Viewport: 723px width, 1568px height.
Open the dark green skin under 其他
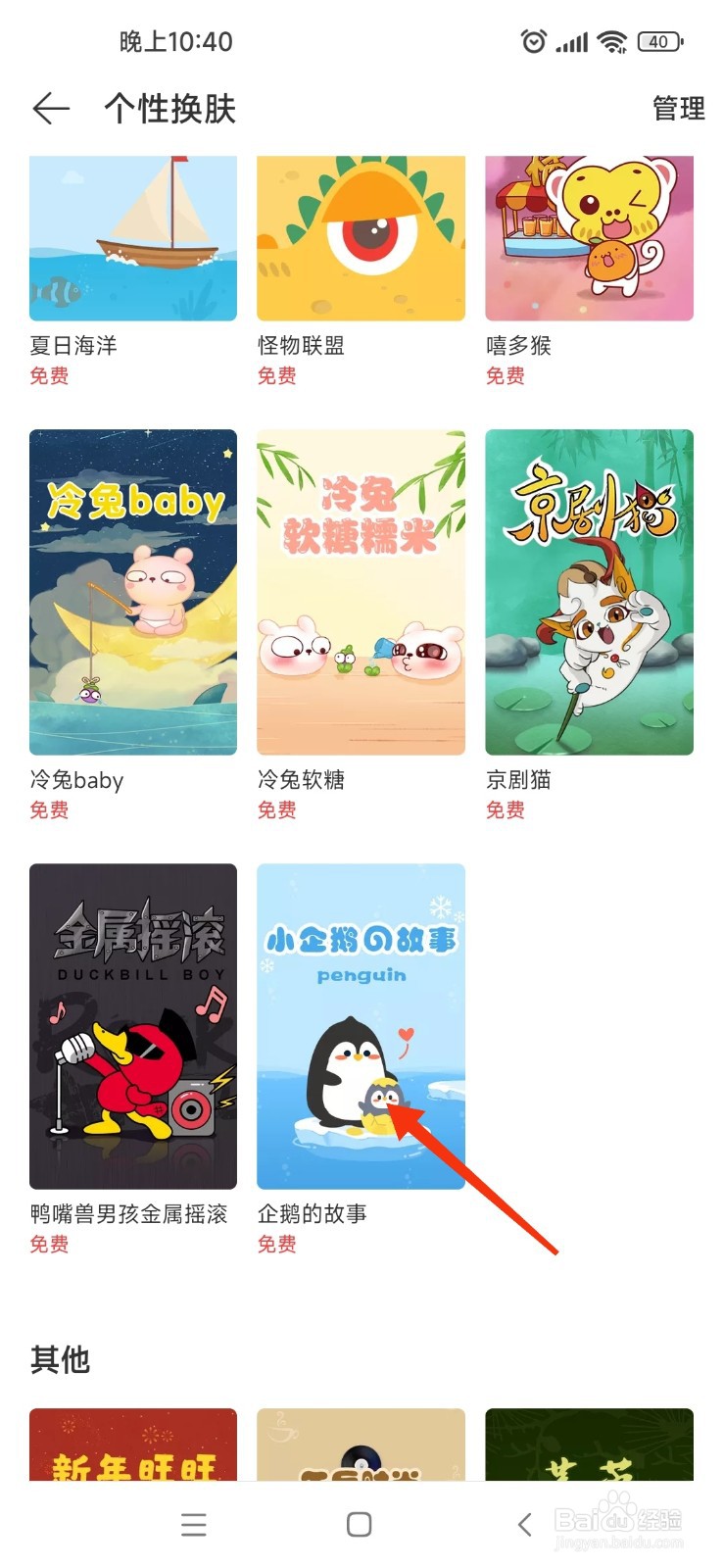tap(589, 1445)
